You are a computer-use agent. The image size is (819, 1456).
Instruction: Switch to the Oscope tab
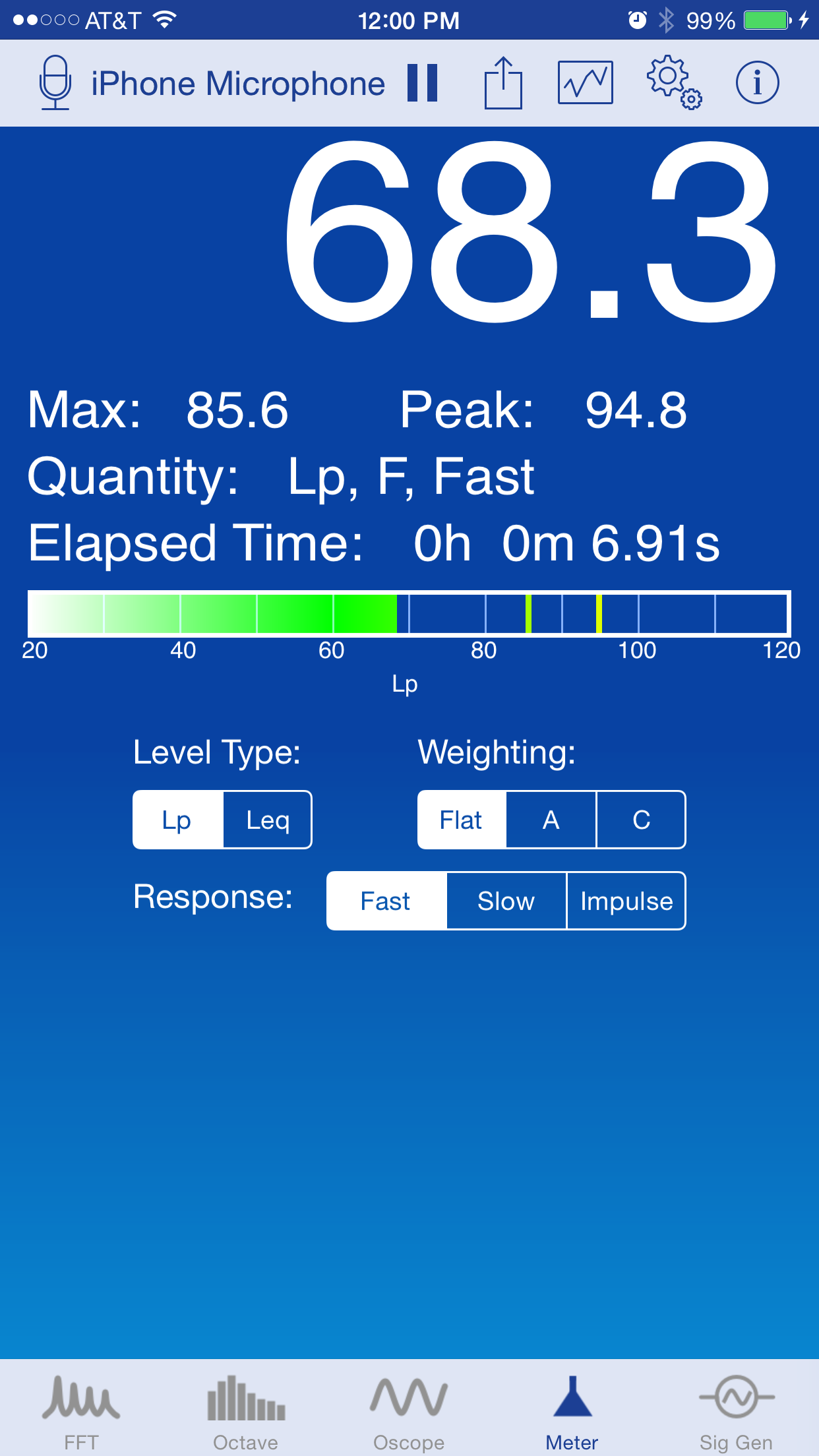[x=409, y=1411]
